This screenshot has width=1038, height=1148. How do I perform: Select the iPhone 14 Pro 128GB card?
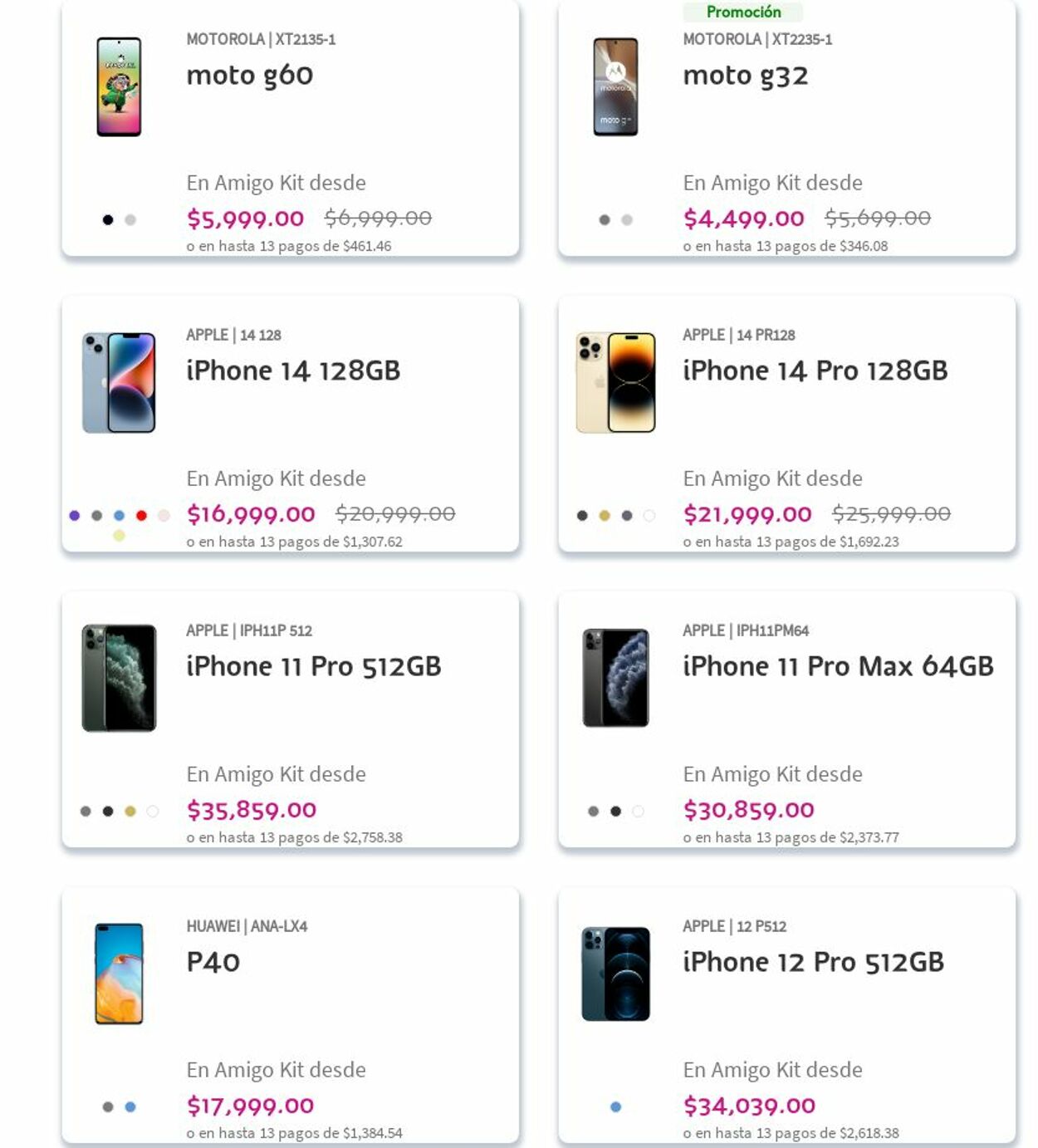815,370
